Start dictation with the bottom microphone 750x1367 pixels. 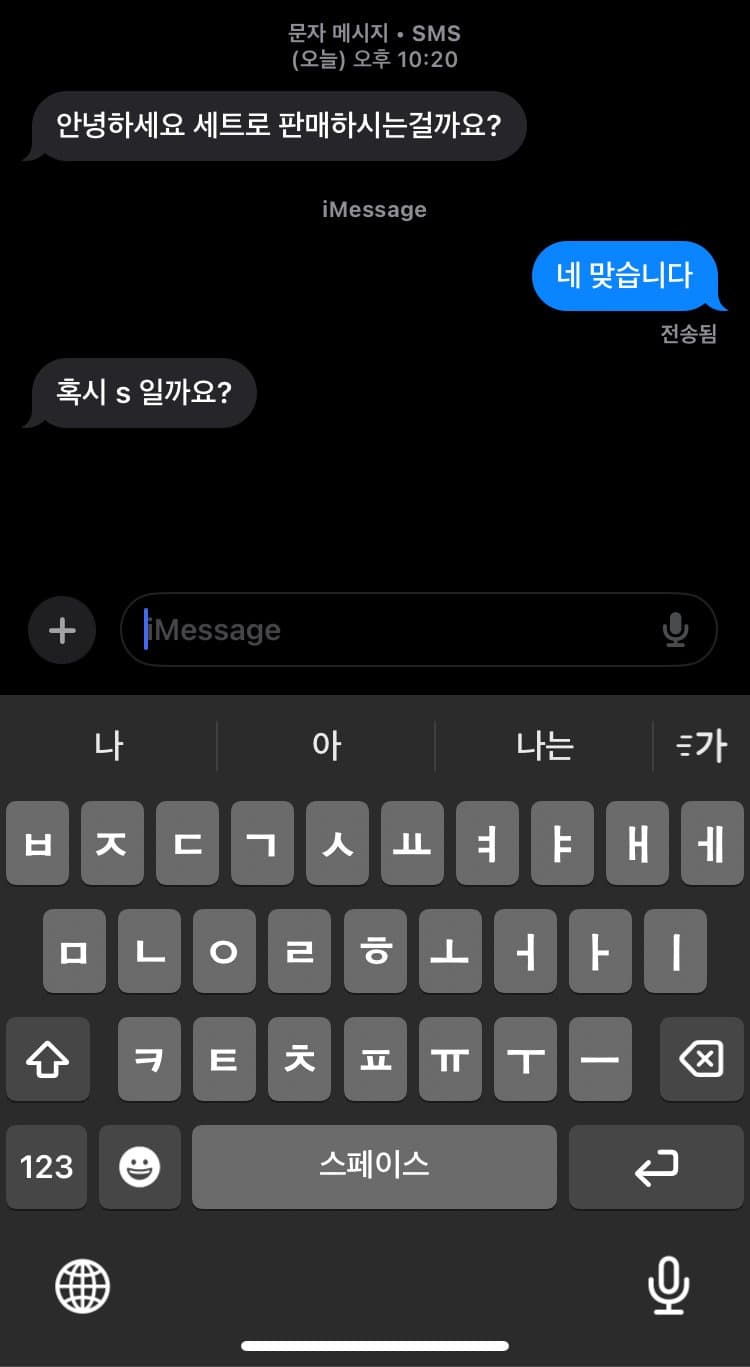click(x=668, y=1285)
